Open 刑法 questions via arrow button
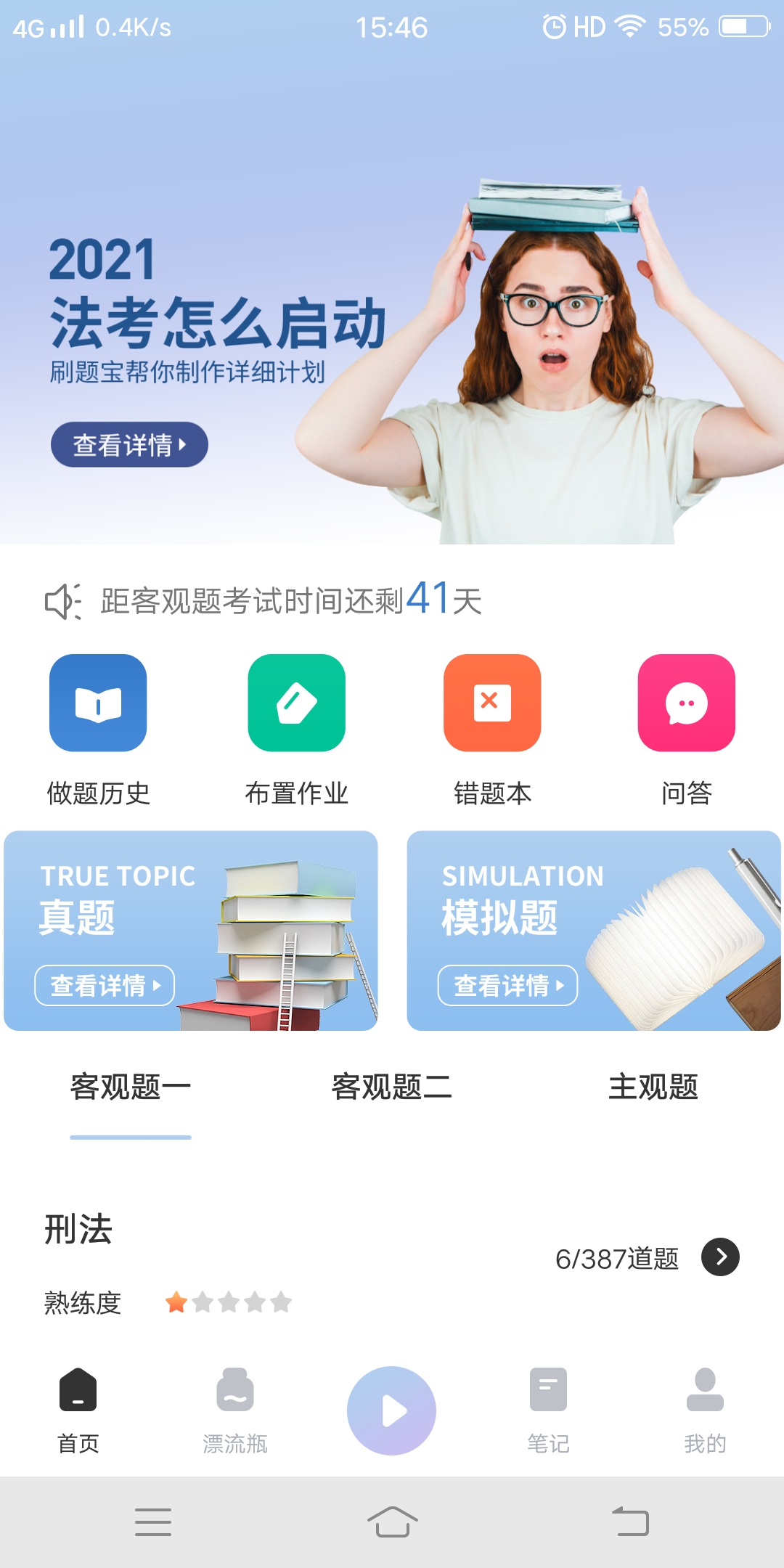784x1568 pixels. pyautogui.click(x=720, y=1257)
